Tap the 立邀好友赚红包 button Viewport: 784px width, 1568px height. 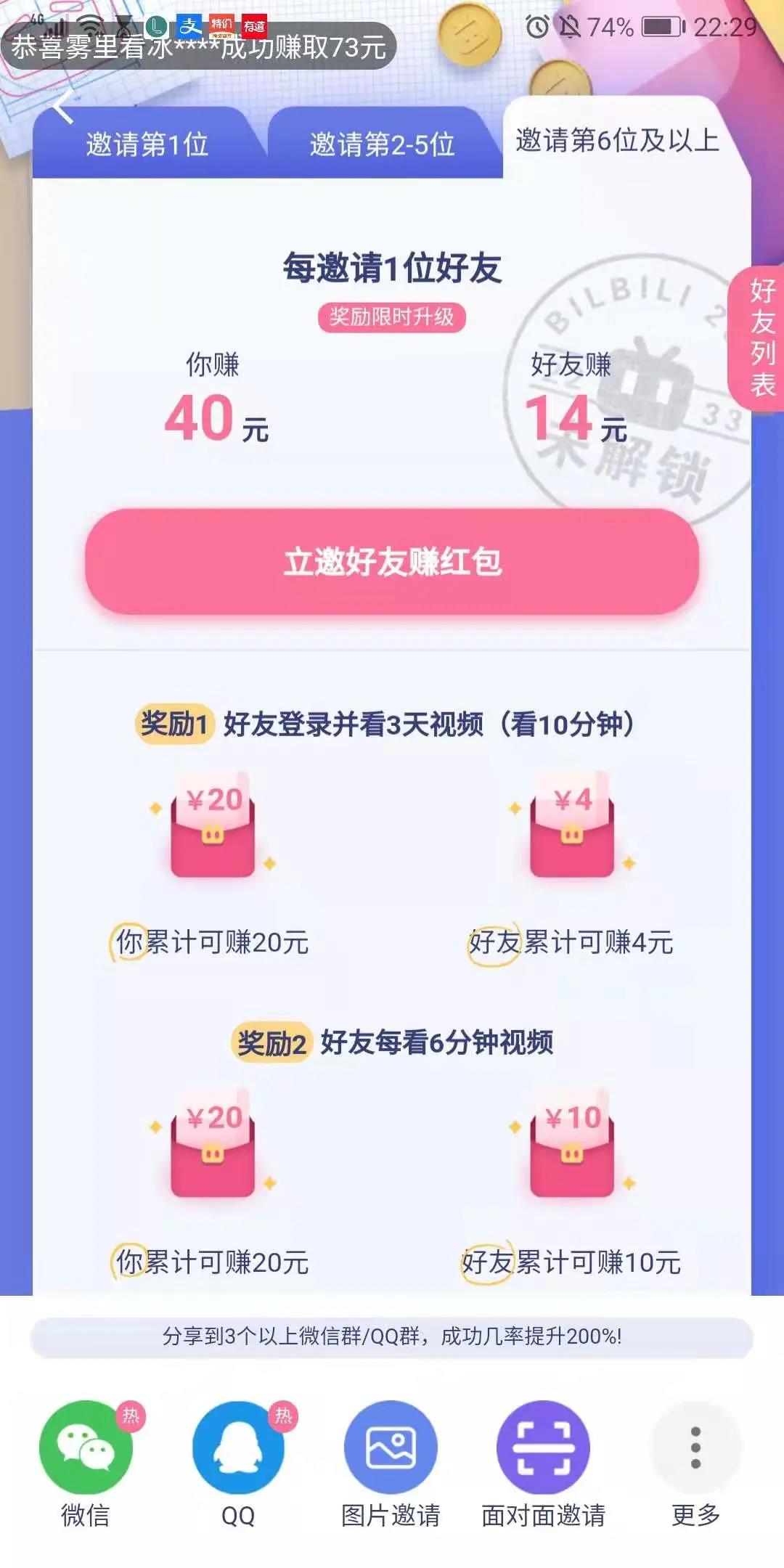pos(392,562)
